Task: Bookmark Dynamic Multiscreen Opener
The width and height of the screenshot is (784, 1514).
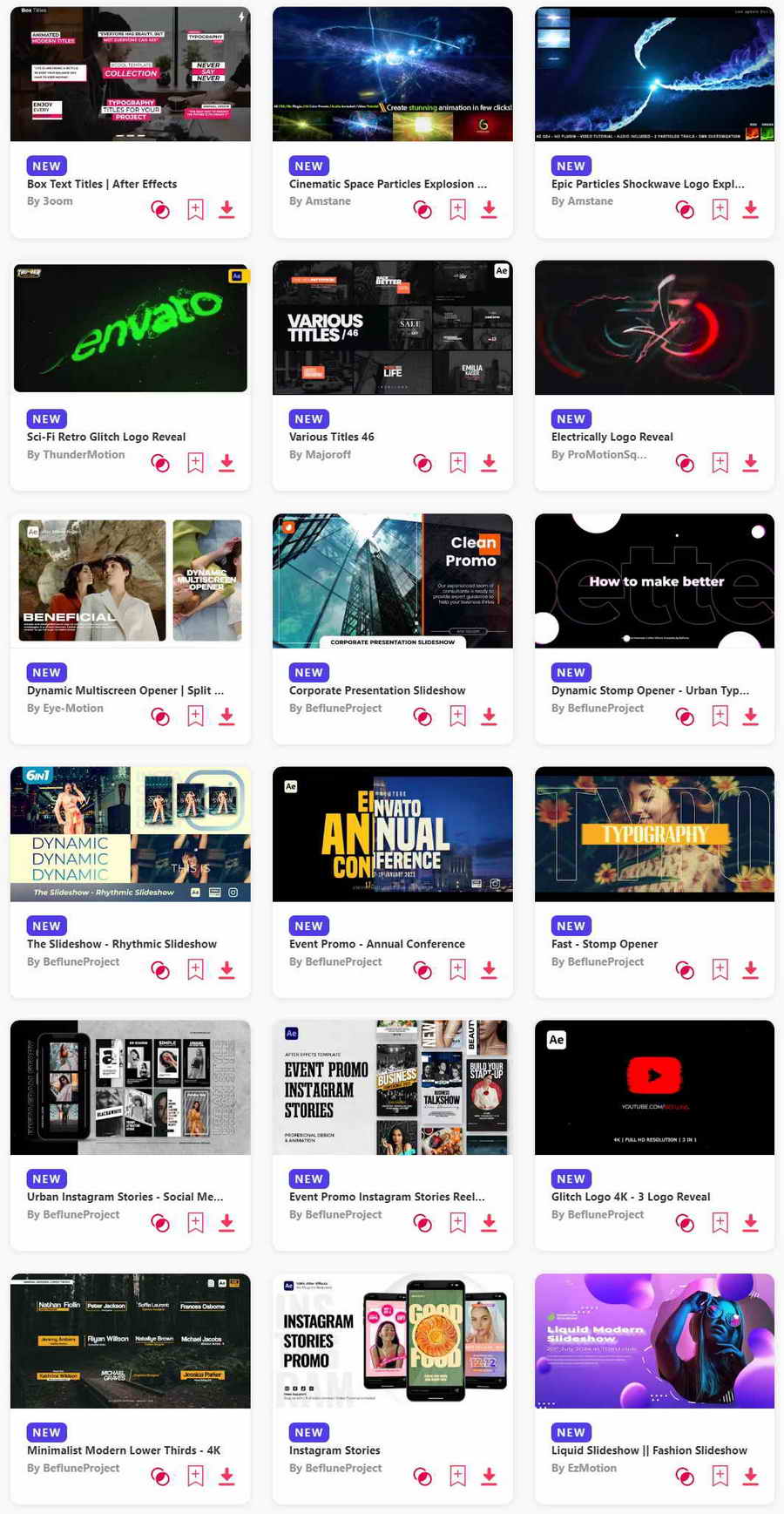Action: [x=195, y=716]
